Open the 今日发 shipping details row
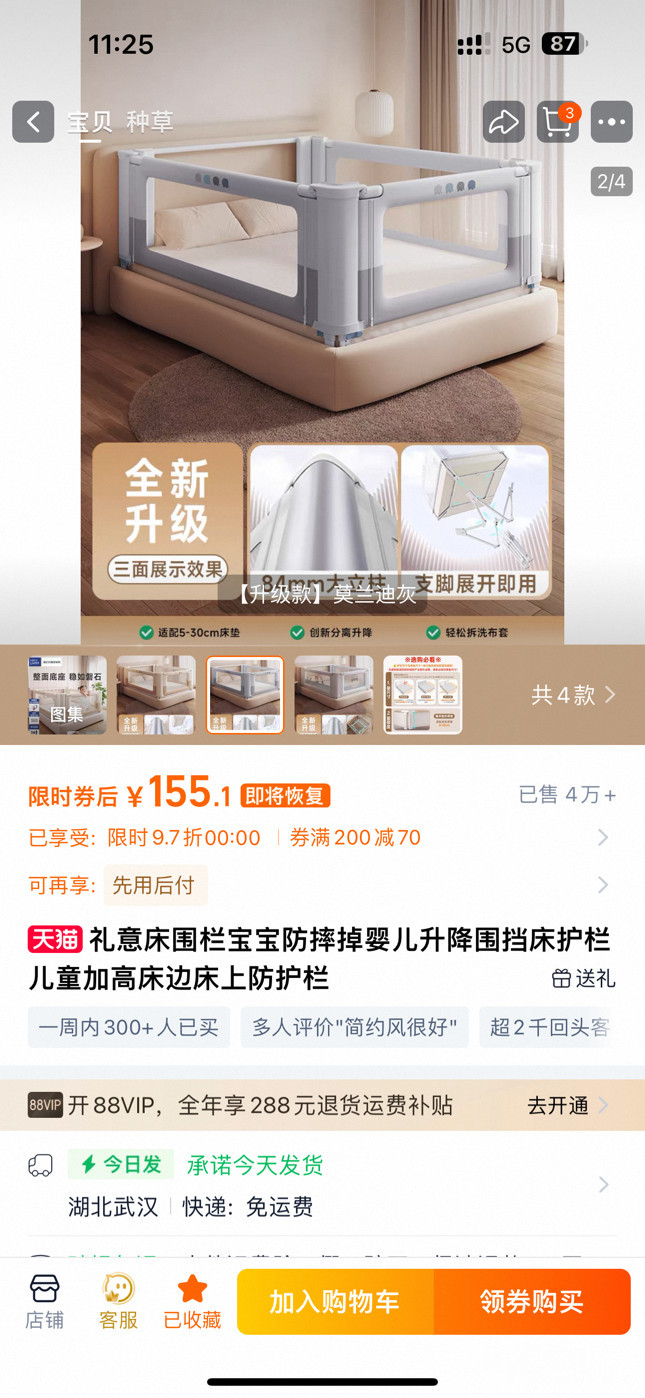645x1398 pixels. 602,1185
